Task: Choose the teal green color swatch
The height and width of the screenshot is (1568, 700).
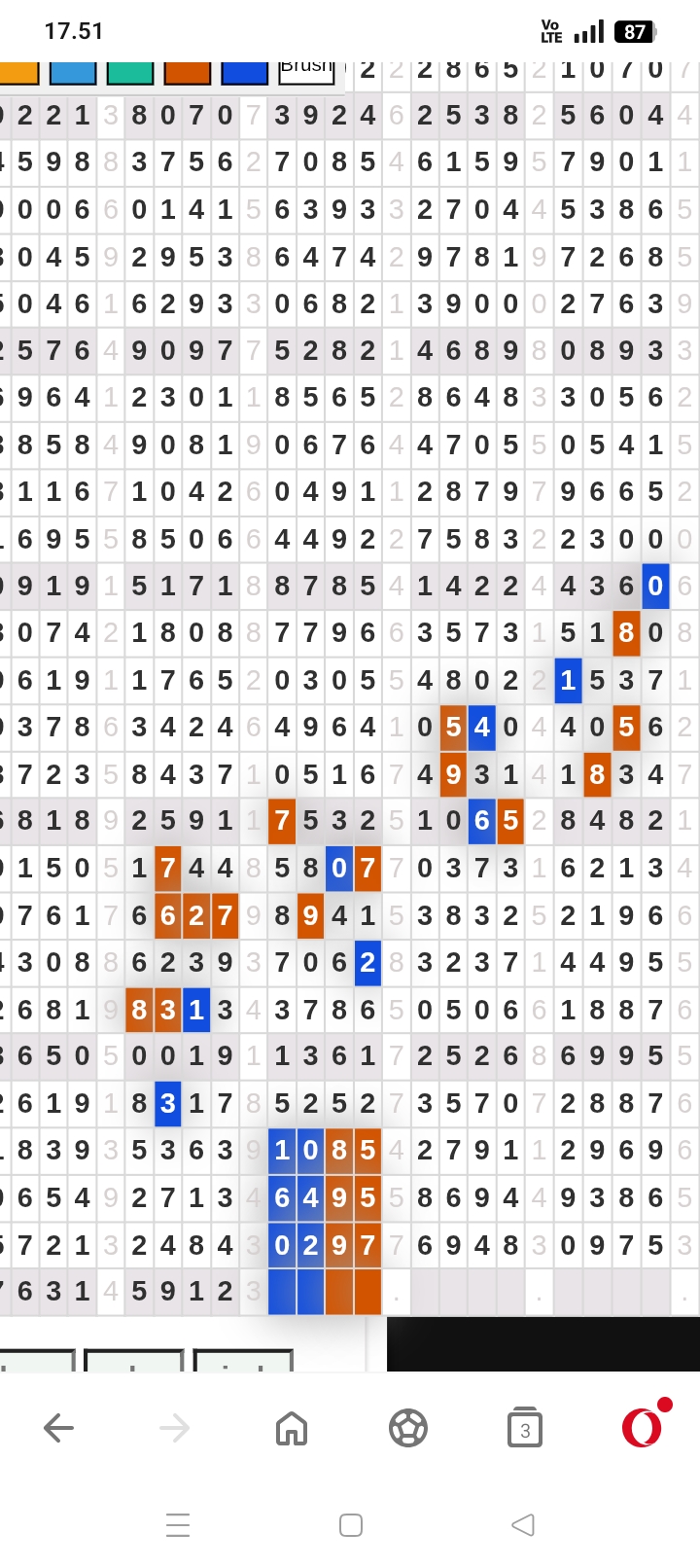Action: point(130,72)
